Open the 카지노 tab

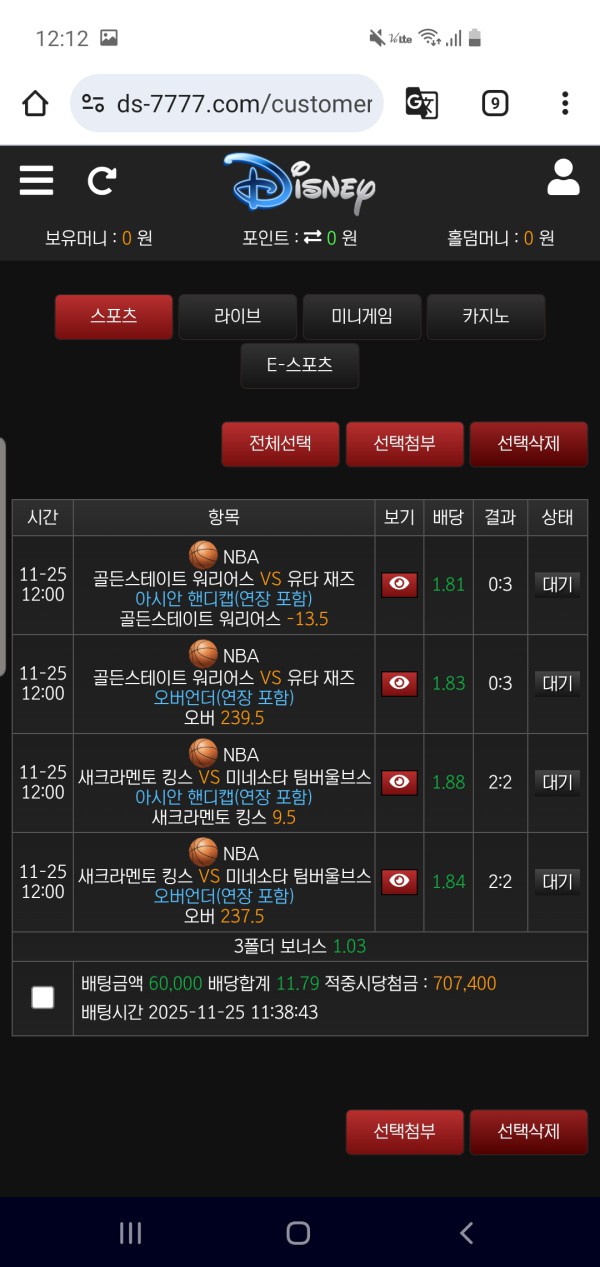tap(485, 317)
